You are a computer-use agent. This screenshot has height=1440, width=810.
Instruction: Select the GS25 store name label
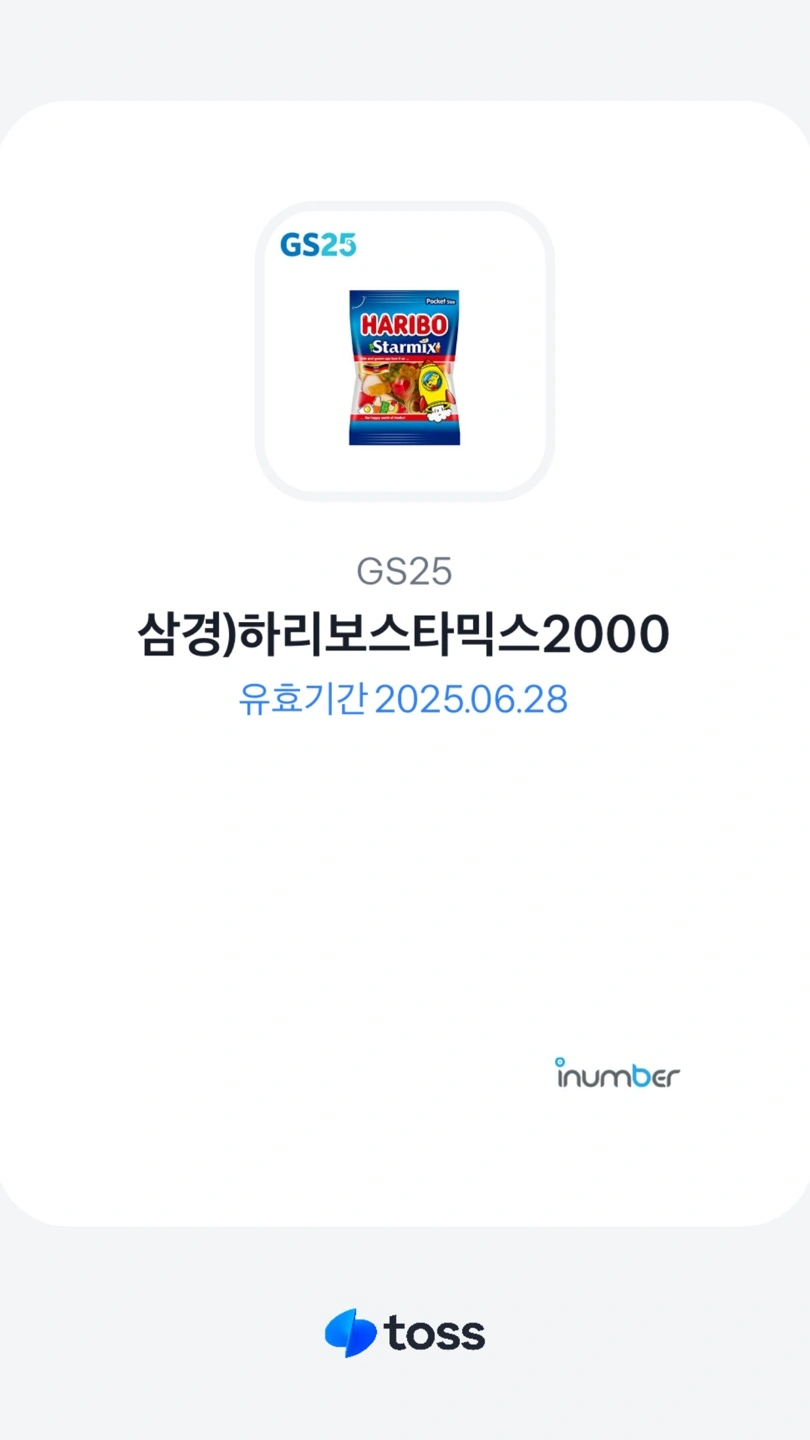(x=404, y=571)
